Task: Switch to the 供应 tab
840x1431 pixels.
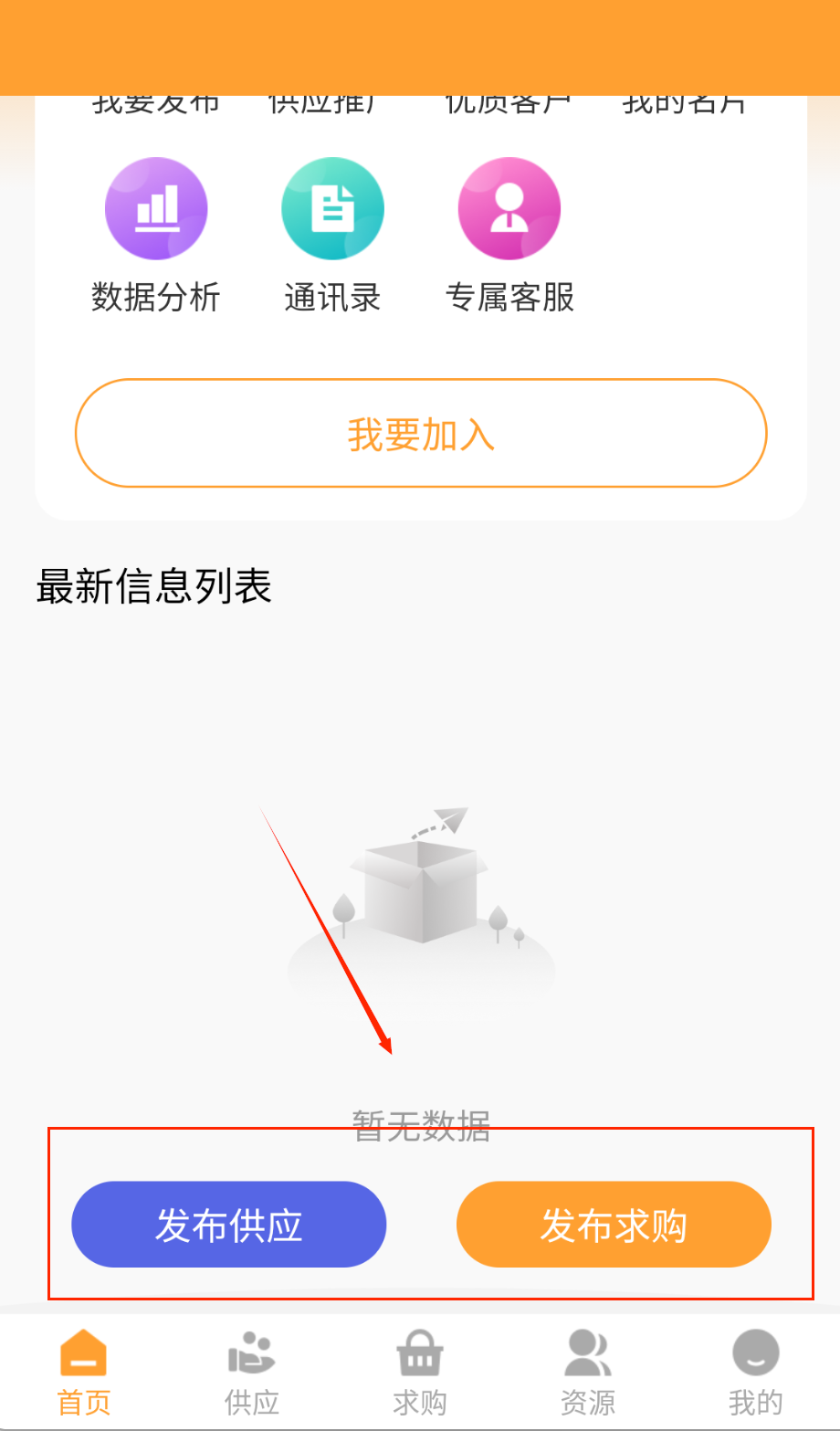Action: pyautogui.click(x=252, y=1372)
